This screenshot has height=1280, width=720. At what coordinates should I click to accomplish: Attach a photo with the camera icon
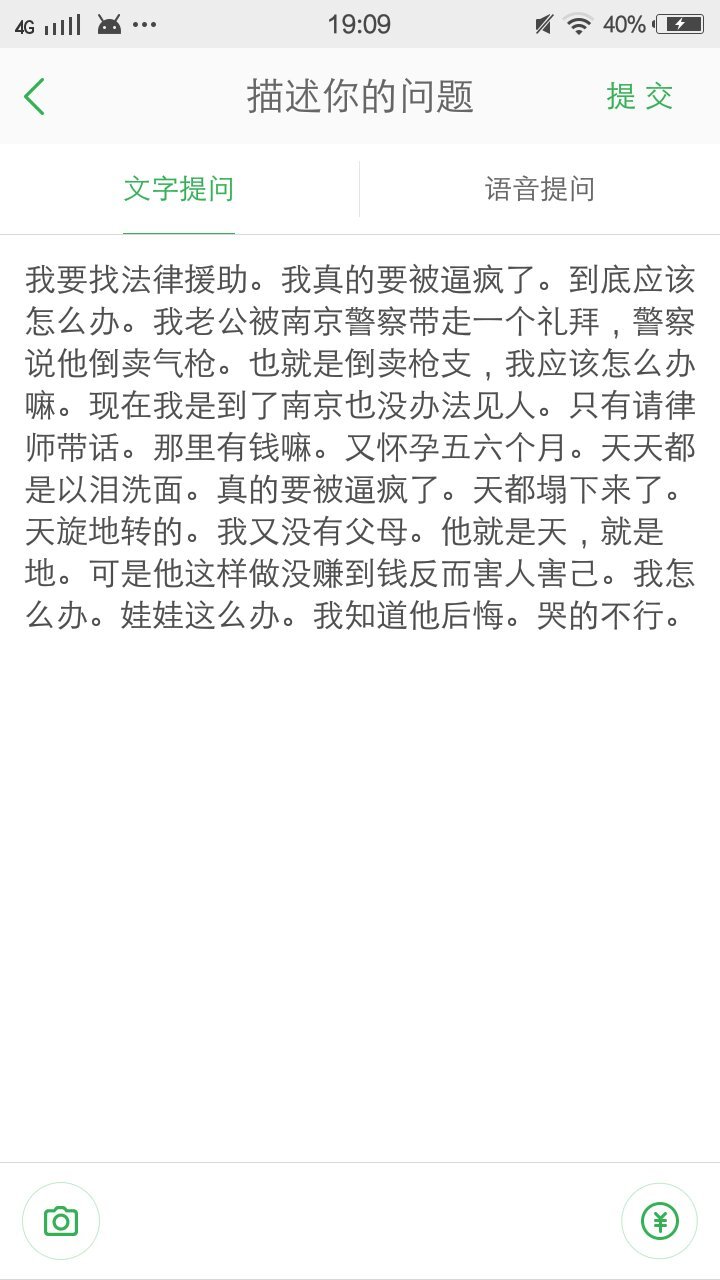click(x=61, y=1221)
